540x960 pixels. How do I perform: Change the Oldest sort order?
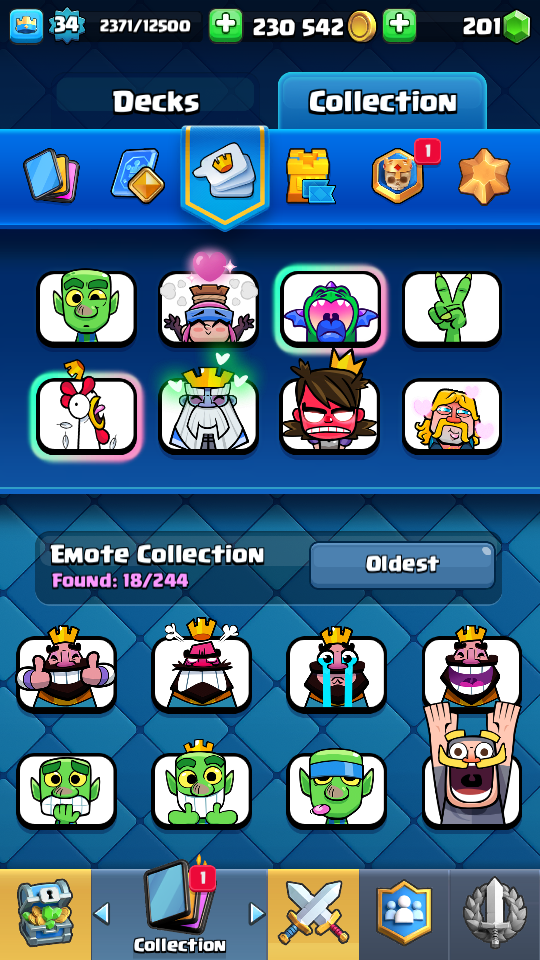point(402,564)
